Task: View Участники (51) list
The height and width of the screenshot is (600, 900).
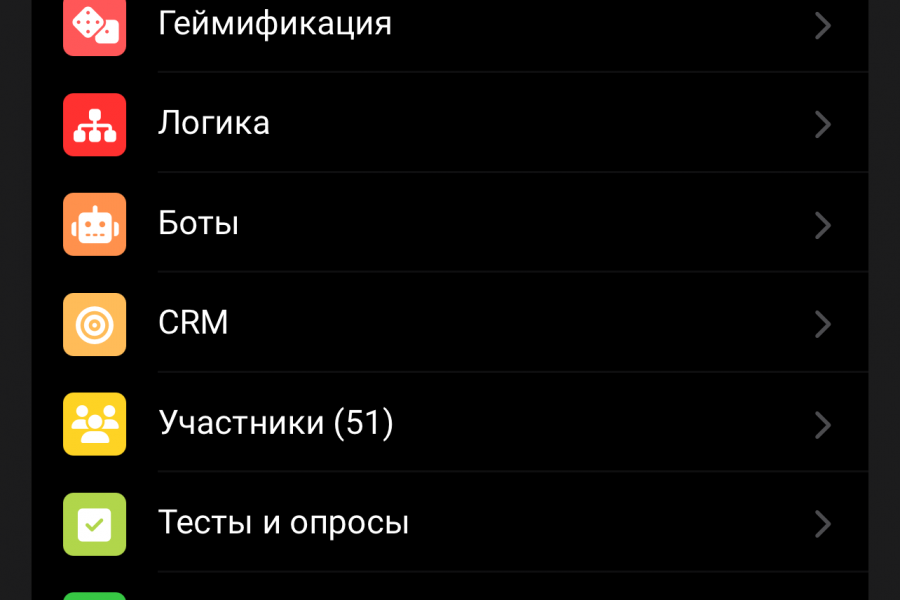Action: (276, 424)
